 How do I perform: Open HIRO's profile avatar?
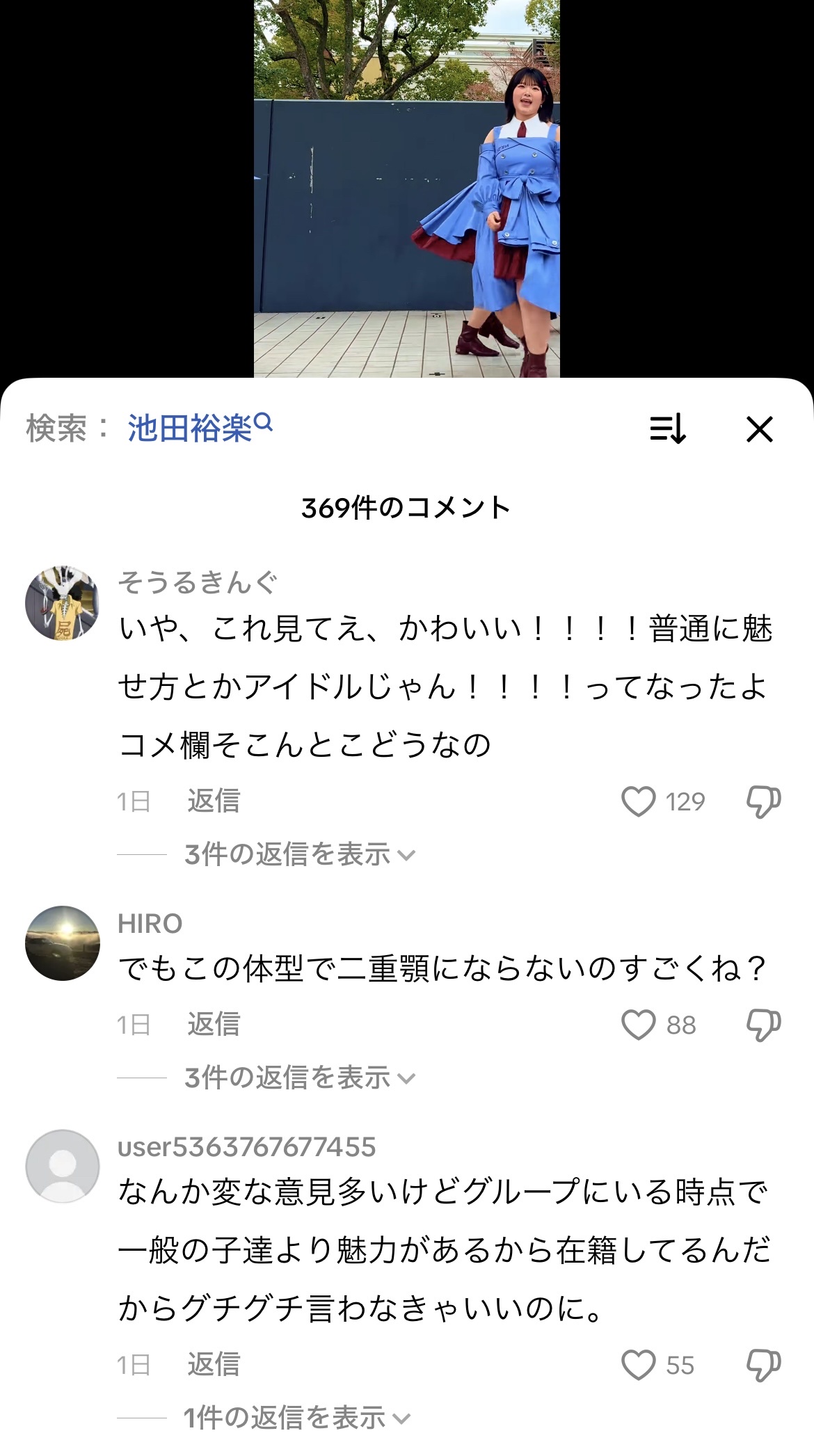(x=63, y=943)
